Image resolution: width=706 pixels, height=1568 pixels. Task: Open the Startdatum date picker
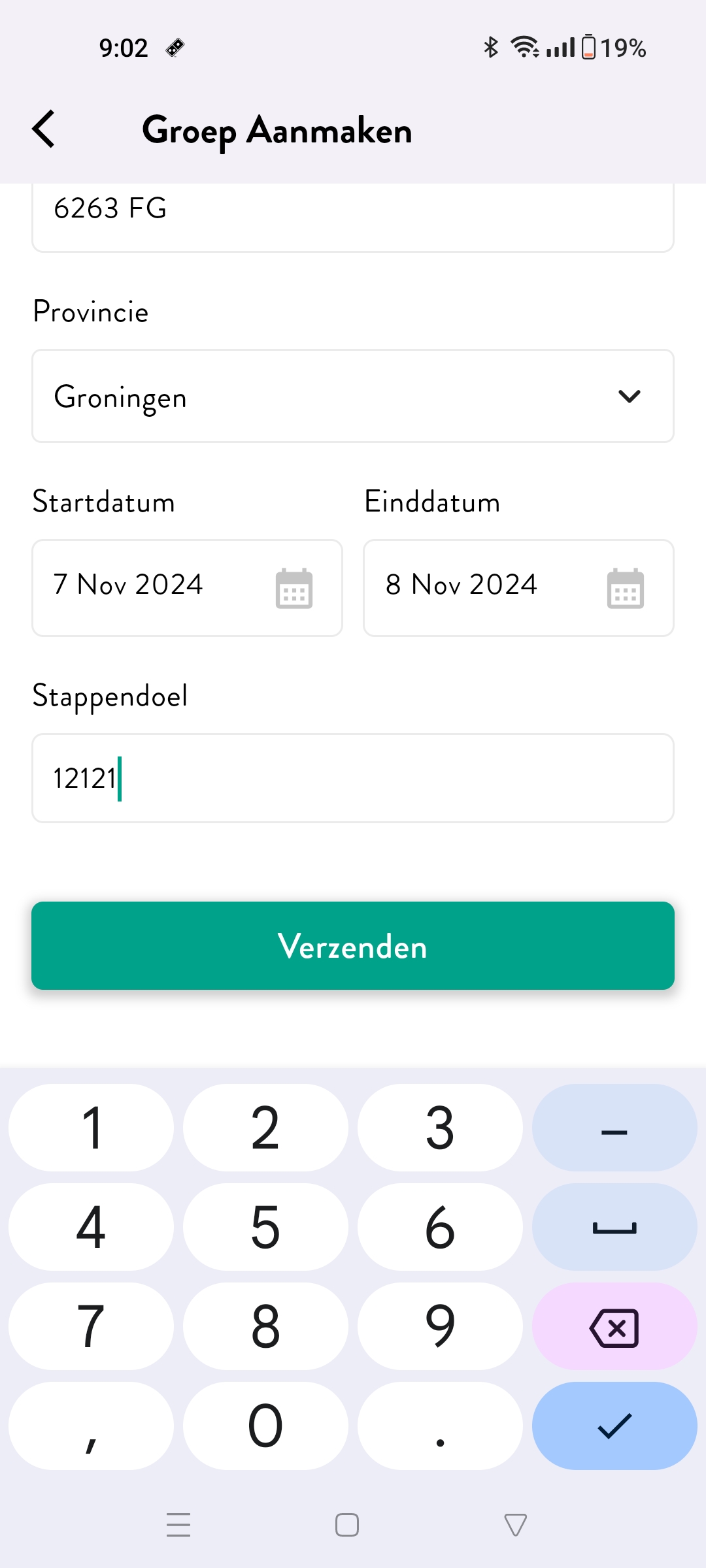[187, 587]
